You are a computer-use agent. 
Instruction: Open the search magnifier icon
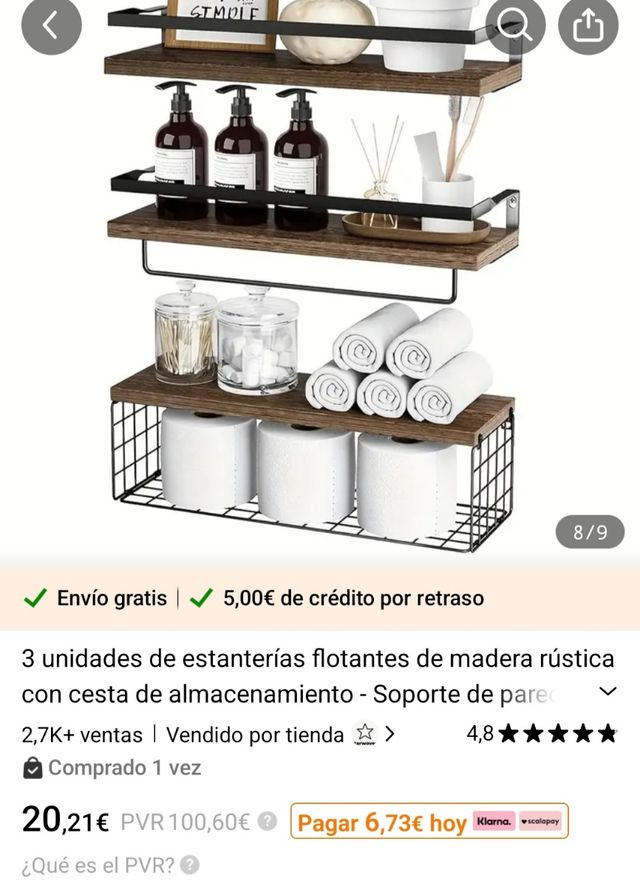click(515, 25)
